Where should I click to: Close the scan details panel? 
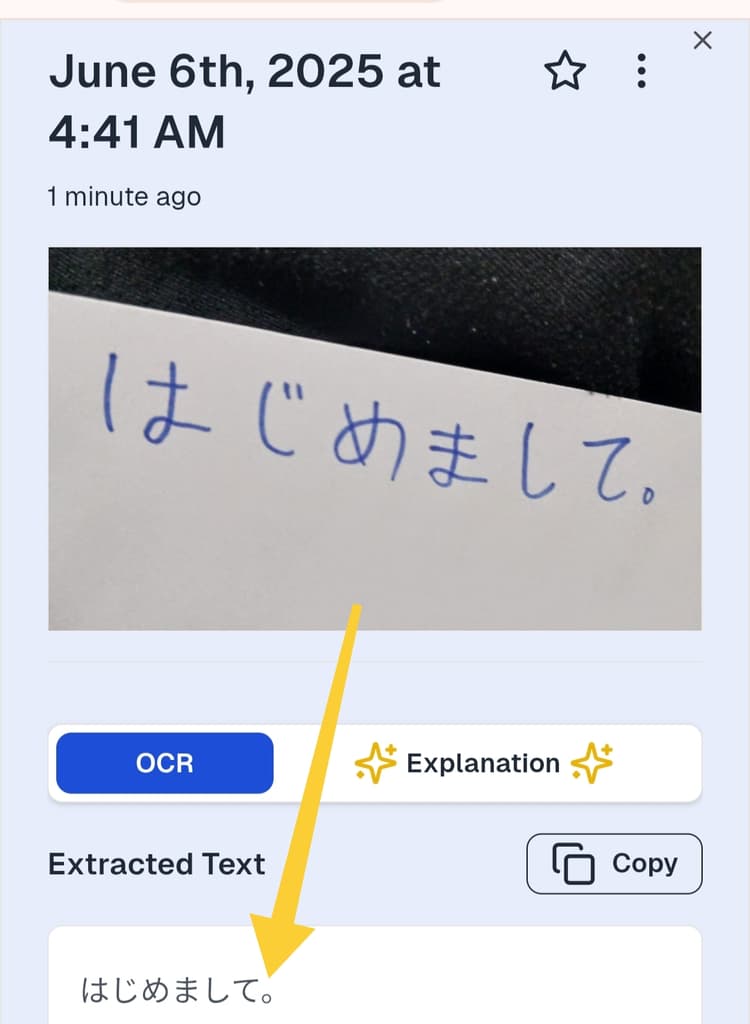point(703,40)
